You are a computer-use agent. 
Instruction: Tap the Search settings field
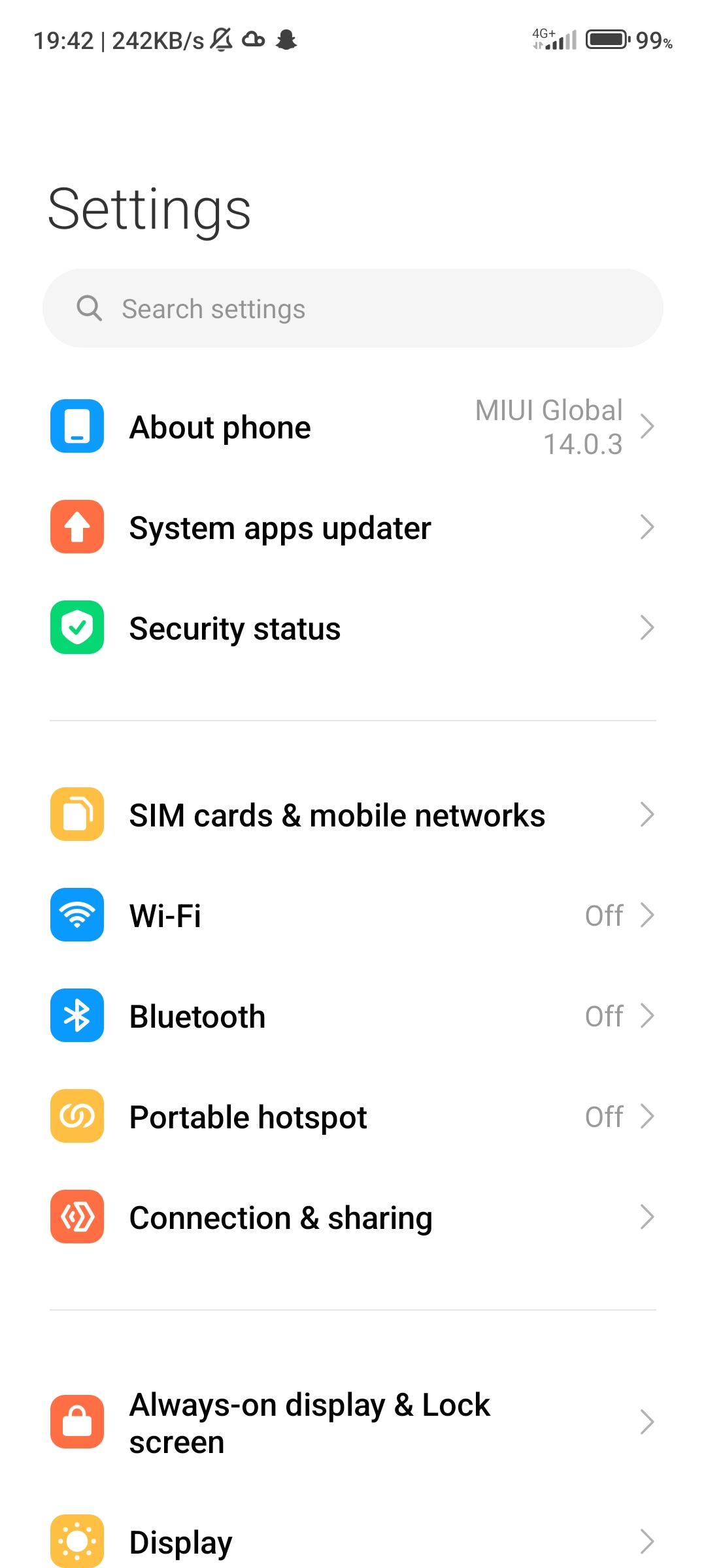tap(353, 308)
